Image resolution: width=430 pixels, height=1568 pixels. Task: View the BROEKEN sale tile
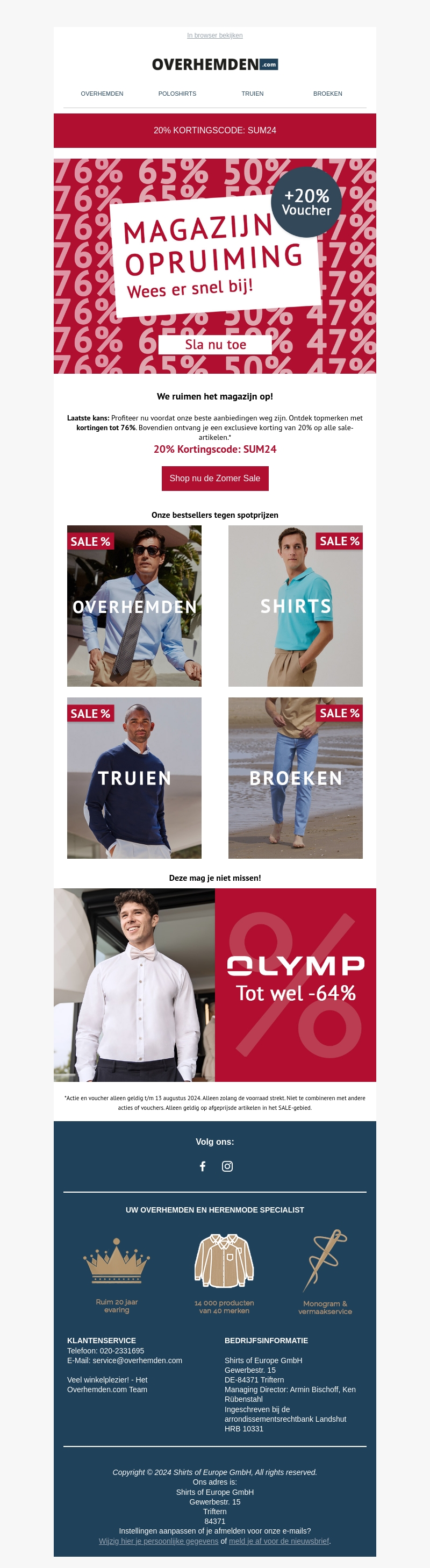[296, 778]
